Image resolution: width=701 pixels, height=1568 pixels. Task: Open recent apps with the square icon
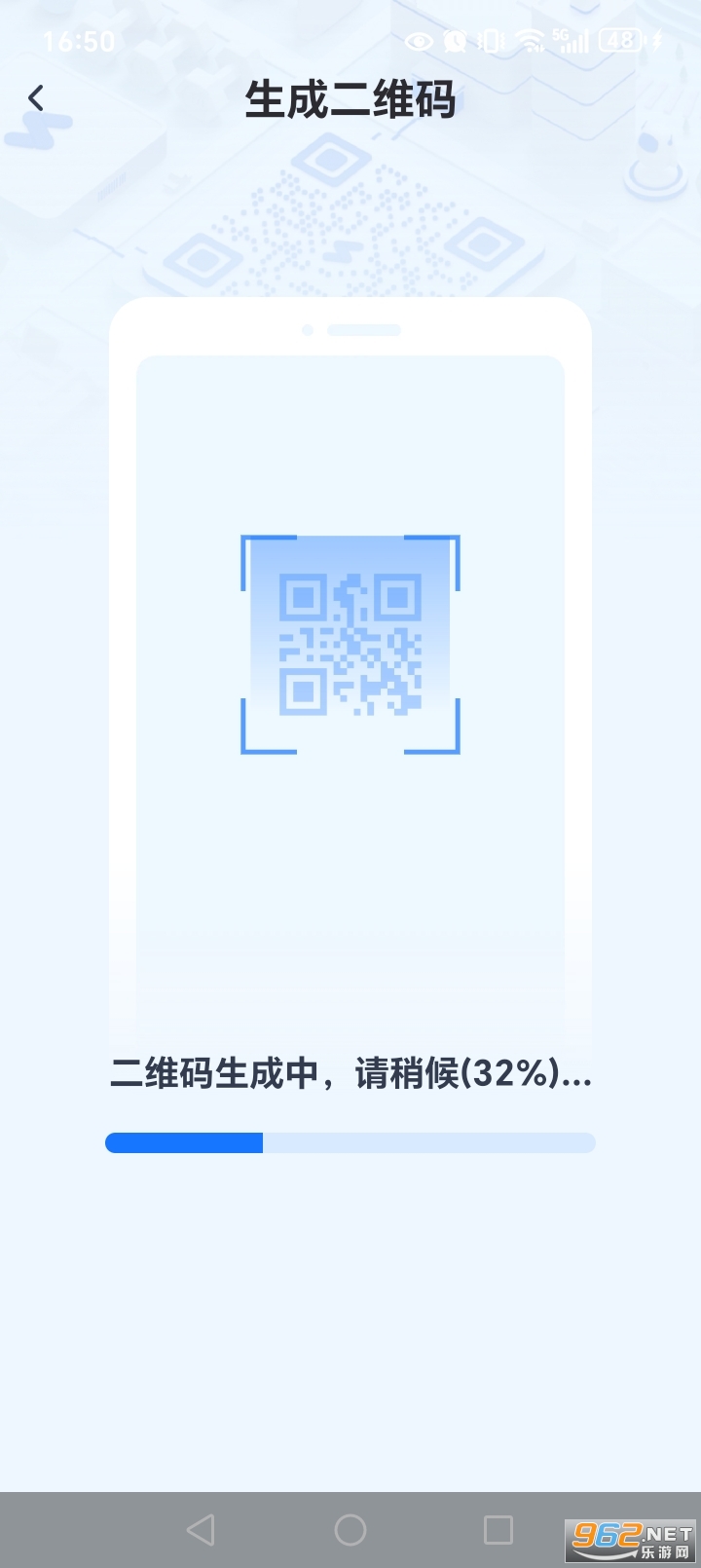(x=500, y=1531)
